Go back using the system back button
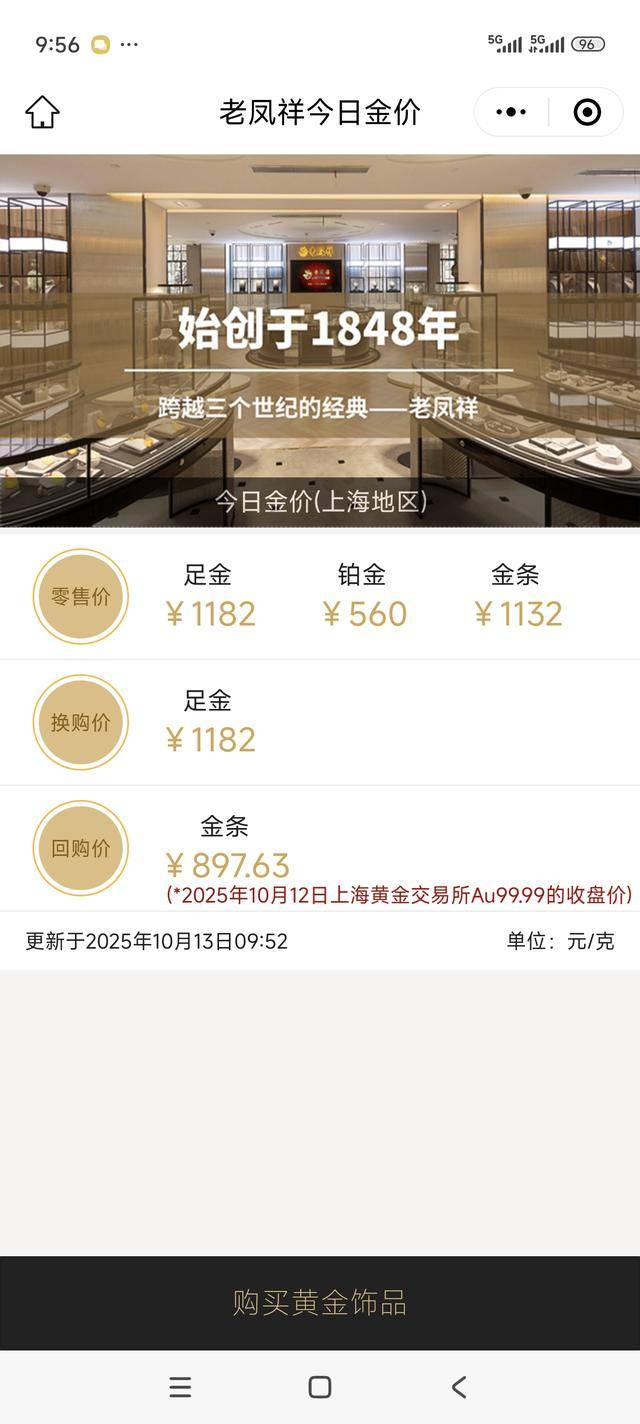This screenshot has height=1424, width=640. click(x=459, y=1387)
